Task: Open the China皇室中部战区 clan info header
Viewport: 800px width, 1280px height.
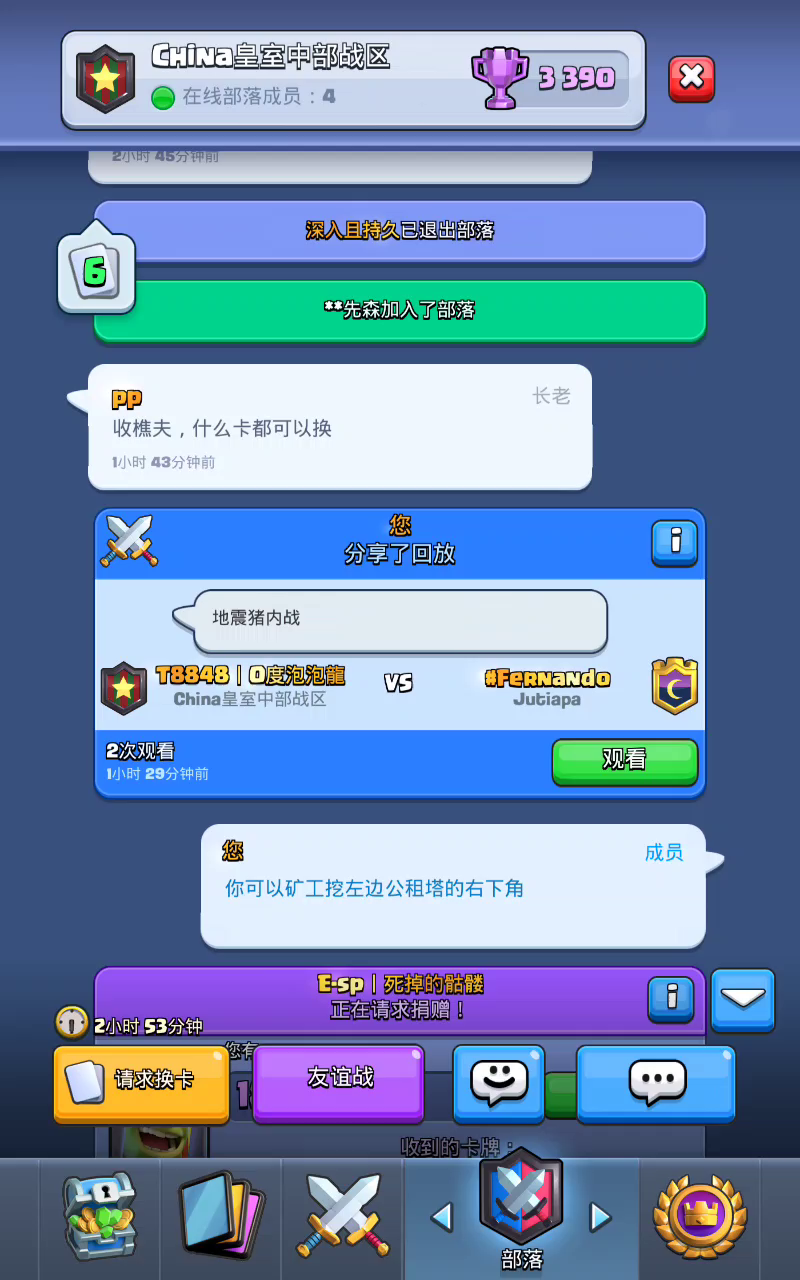Action: (x=353, y=80)
